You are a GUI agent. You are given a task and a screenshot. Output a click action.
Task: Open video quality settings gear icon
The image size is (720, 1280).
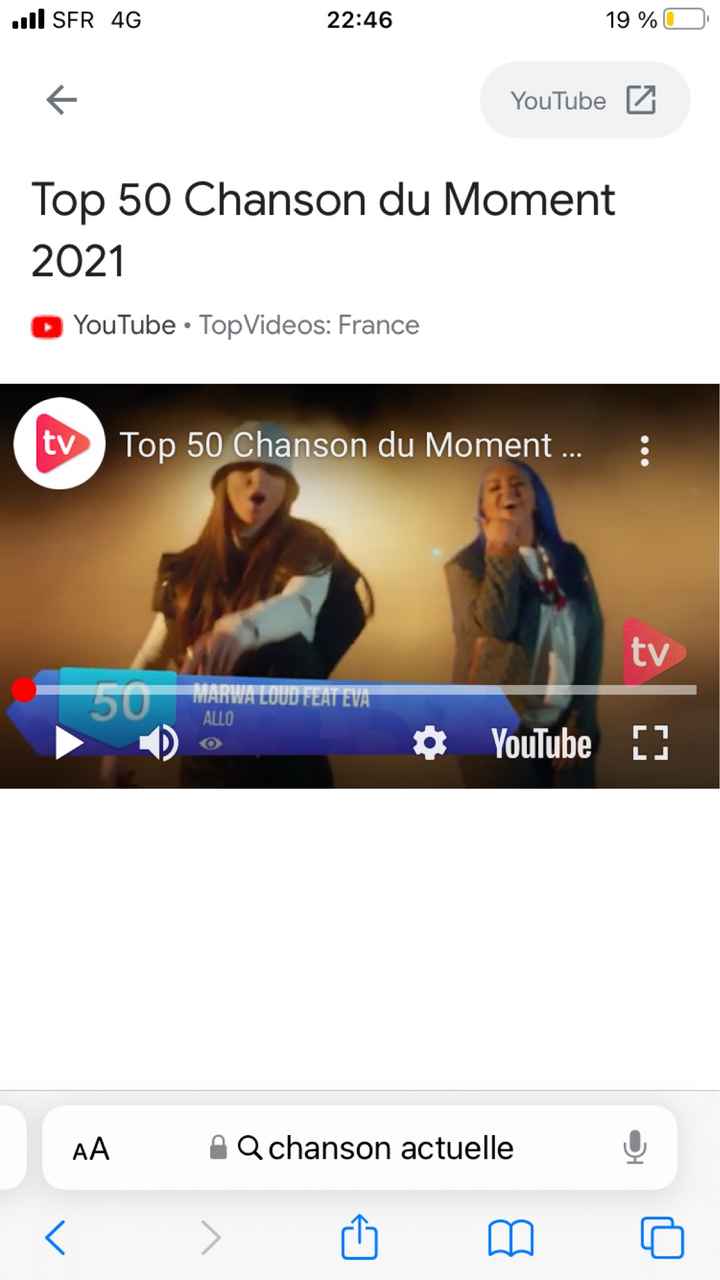pyautogui.click(x=430, y=743)
